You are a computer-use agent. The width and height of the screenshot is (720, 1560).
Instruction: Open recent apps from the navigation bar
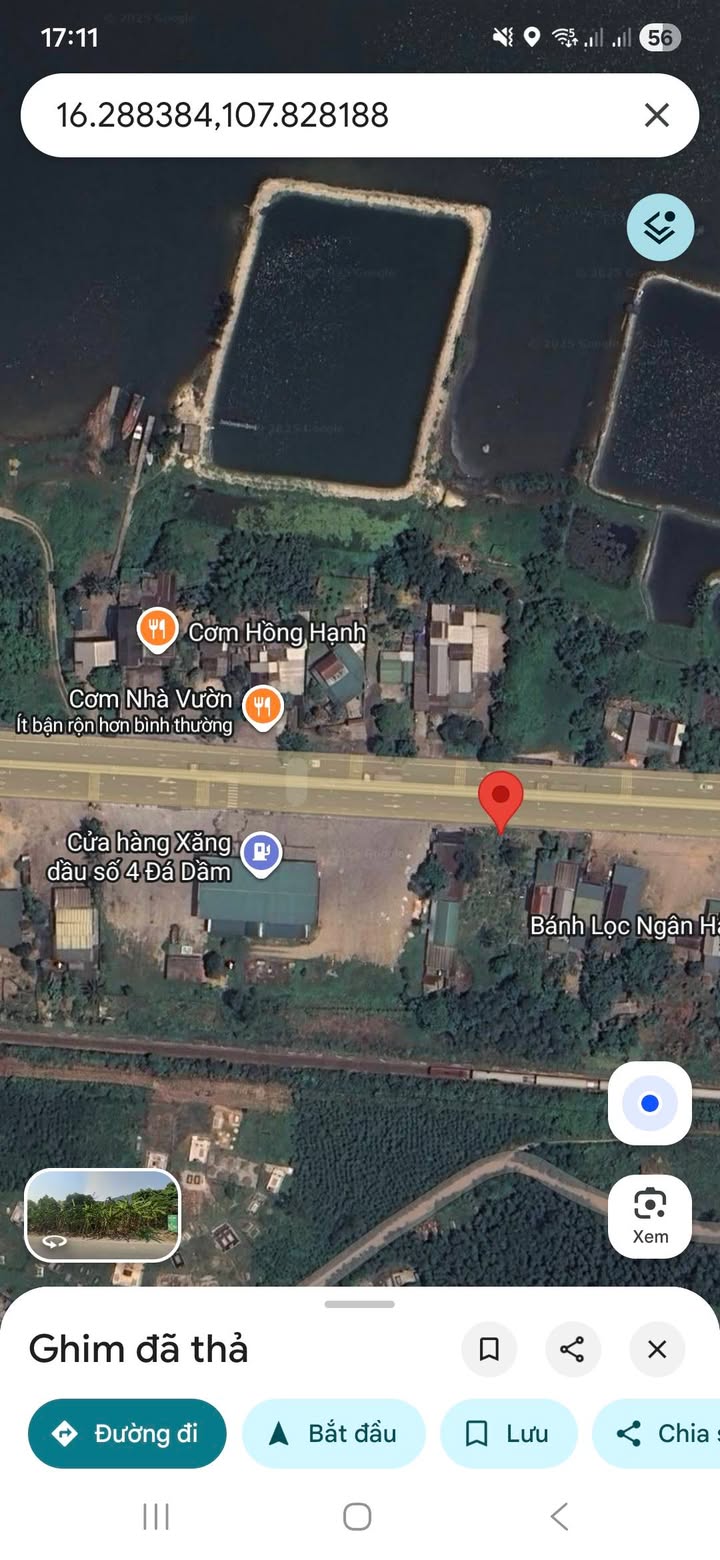pyautogui.click(x=156, y=1516)
